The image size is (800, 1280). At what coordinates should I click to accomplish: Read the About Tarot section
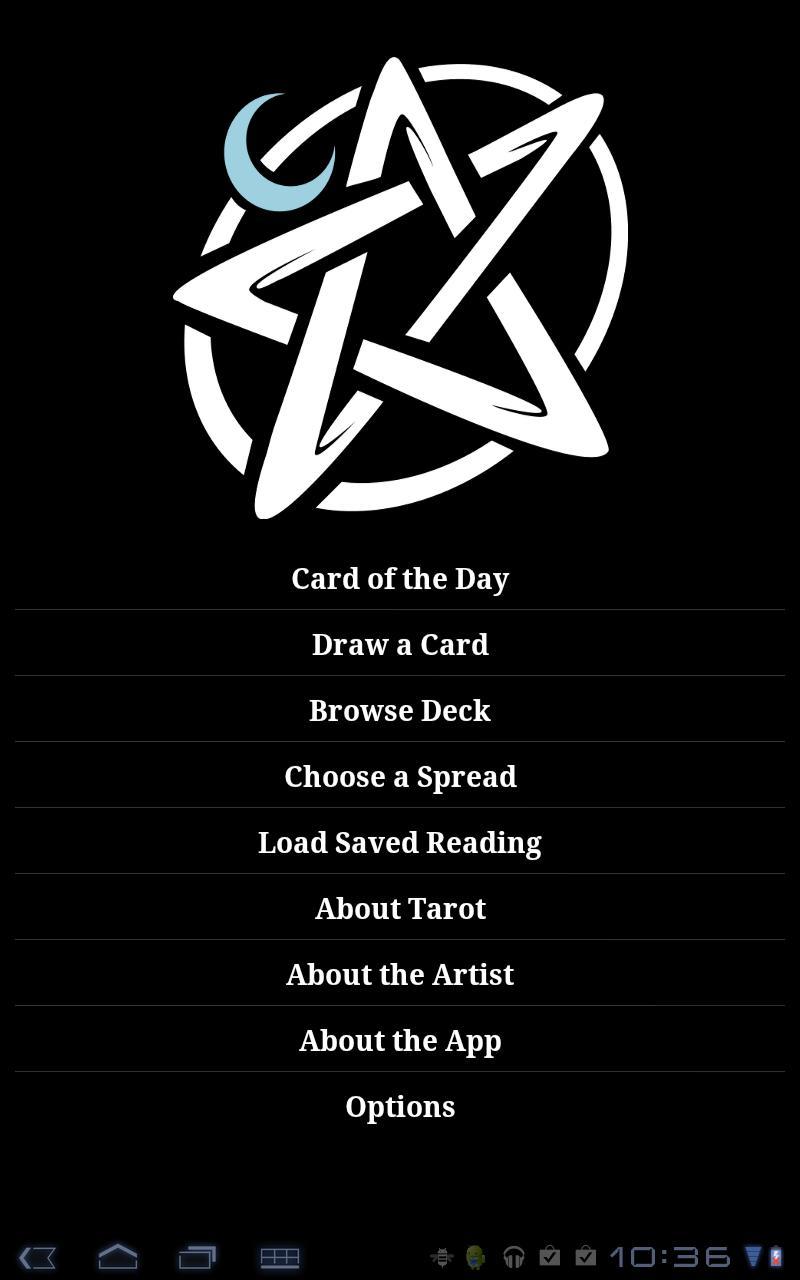click(x=400, y=907)
